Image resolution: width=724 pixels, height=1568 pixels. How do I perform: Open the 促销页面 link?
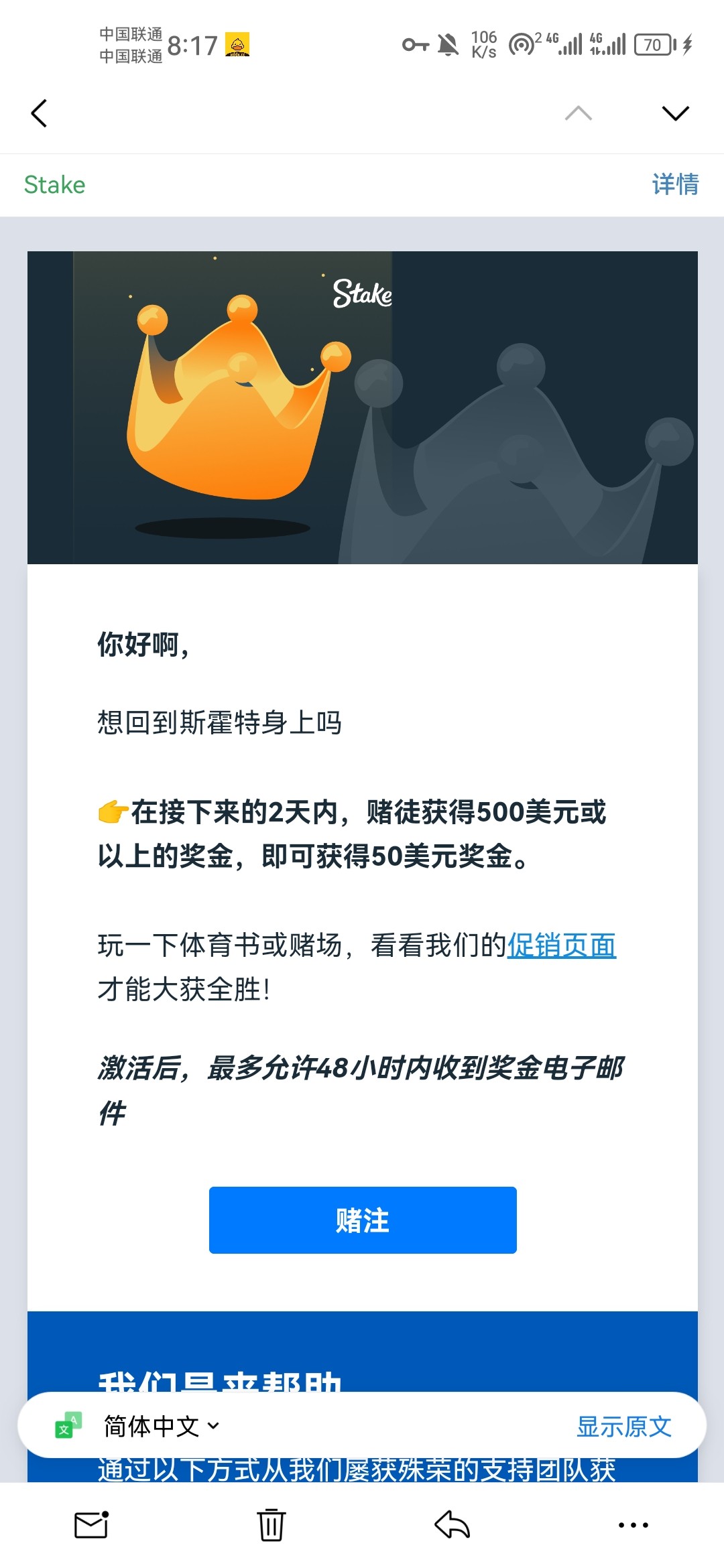561,945
